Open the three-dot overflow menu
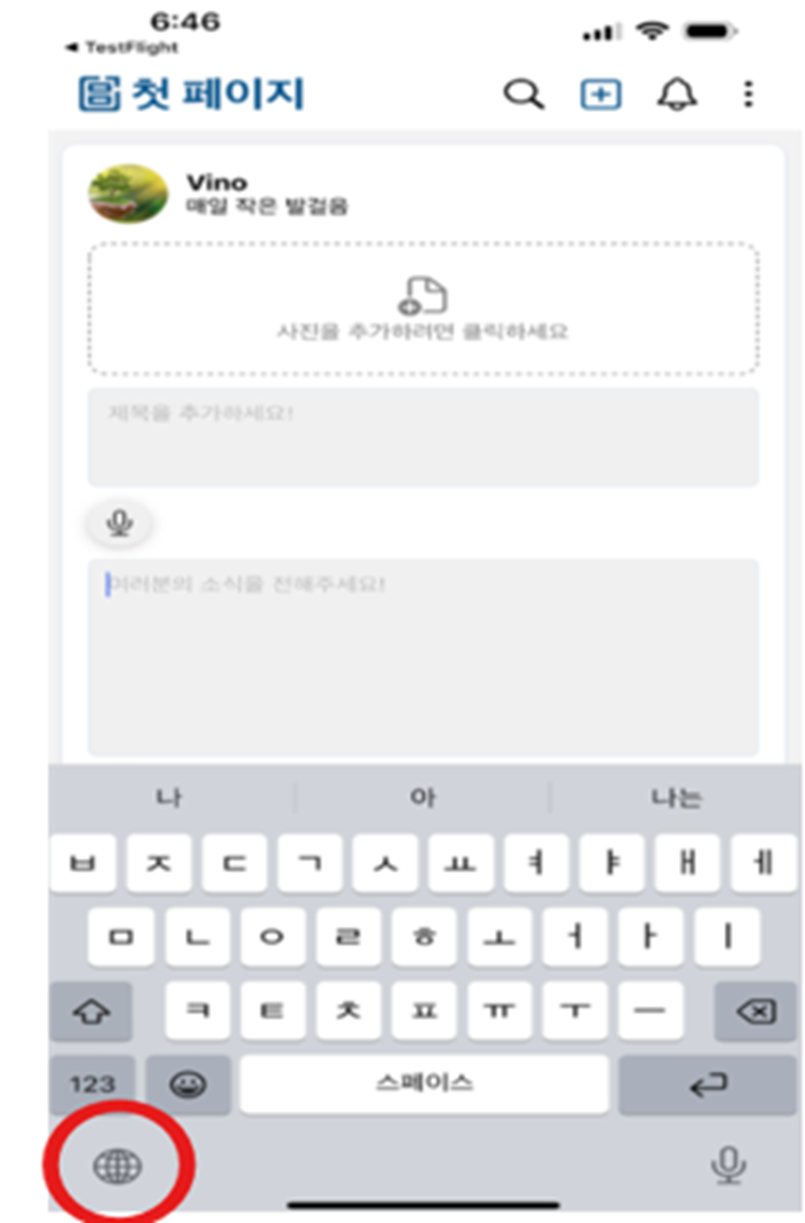This screenshot has height=1223, width=805. click(x=748, y=95)
